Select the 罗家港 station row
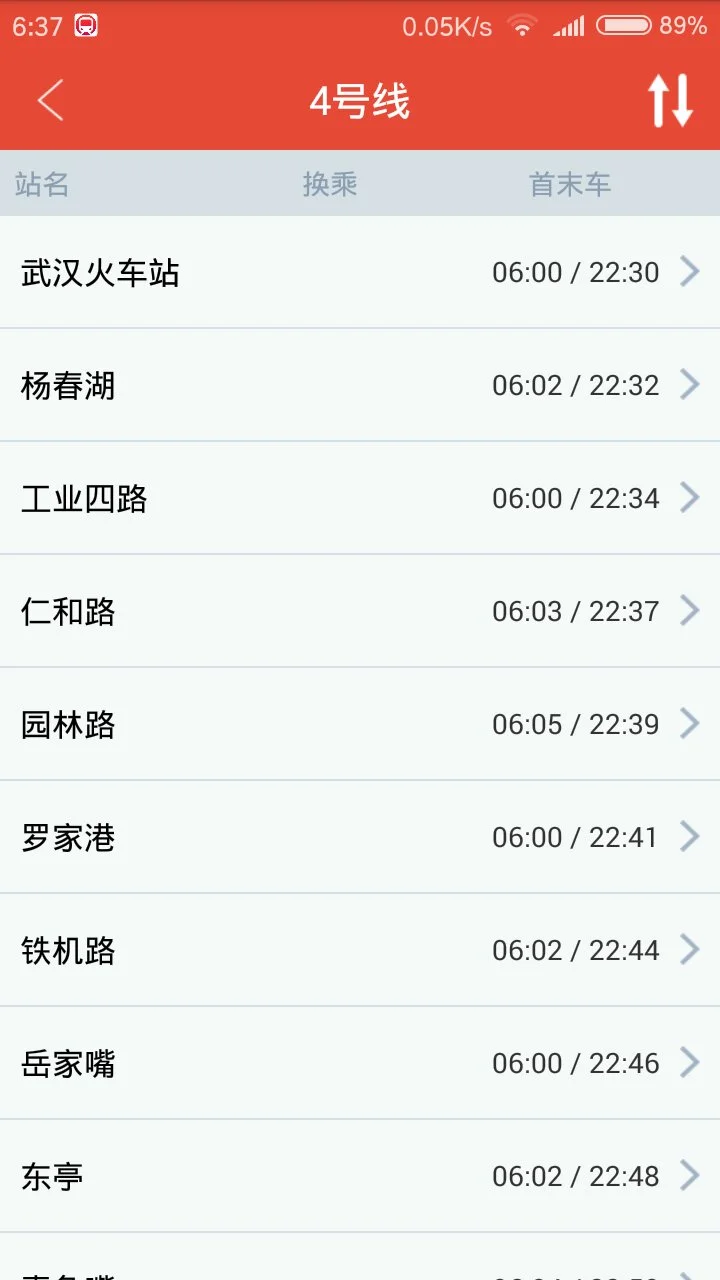The image size is (720, 1280). (360, 837)
